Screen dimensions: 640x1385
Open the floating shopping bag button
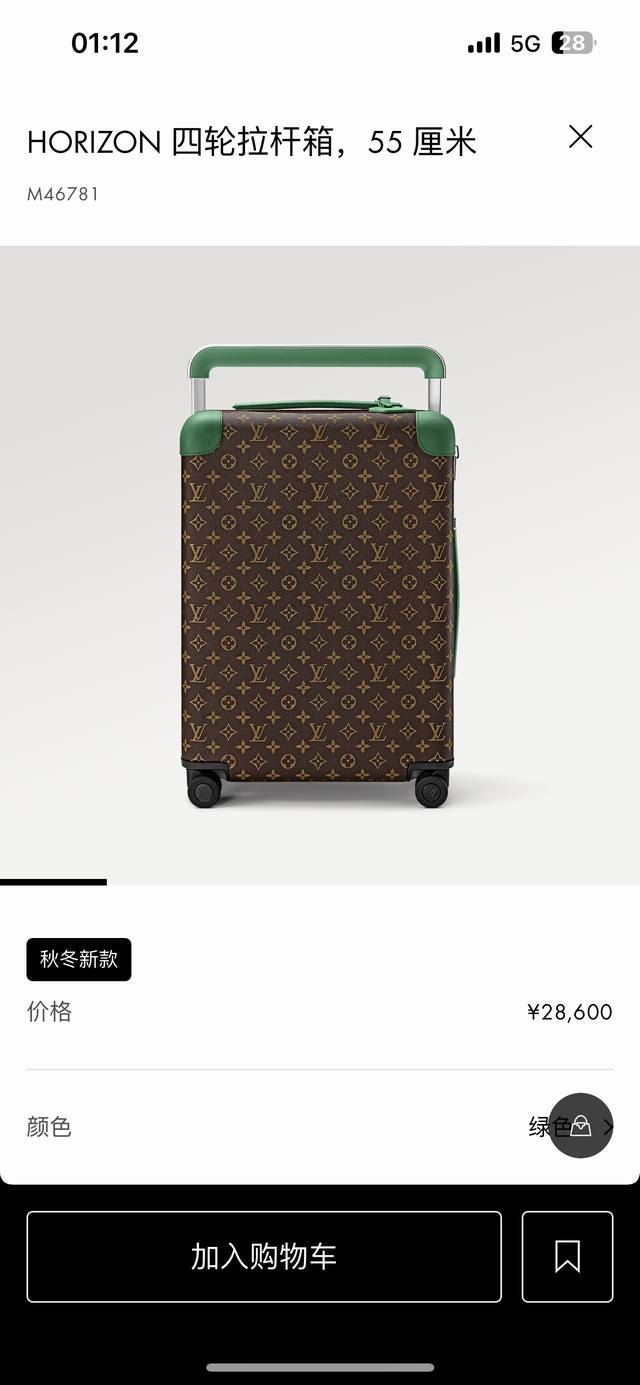[581, 1126]
